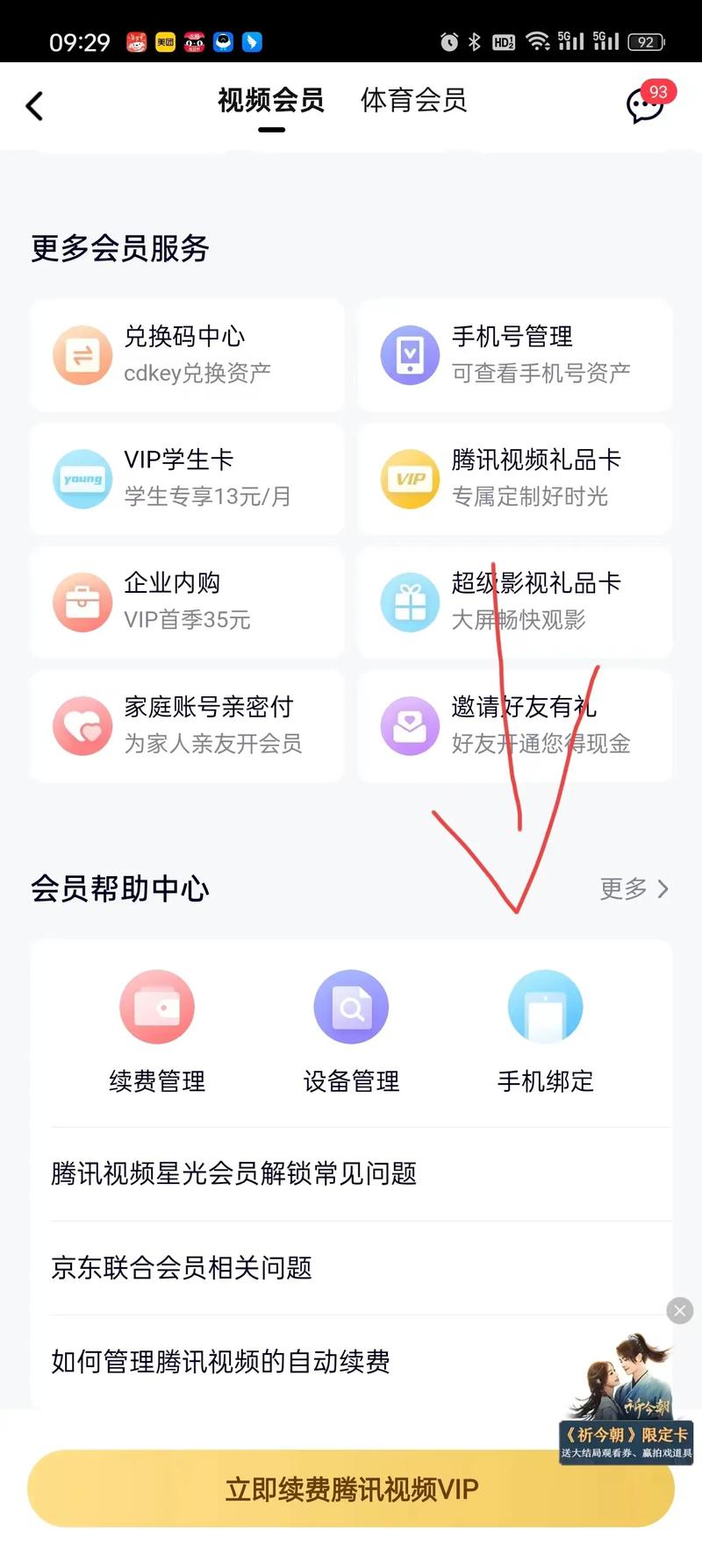Close the 祈今朝 promo banner
Screen dimensions: 702x1568
click(x=679, y=1310)
